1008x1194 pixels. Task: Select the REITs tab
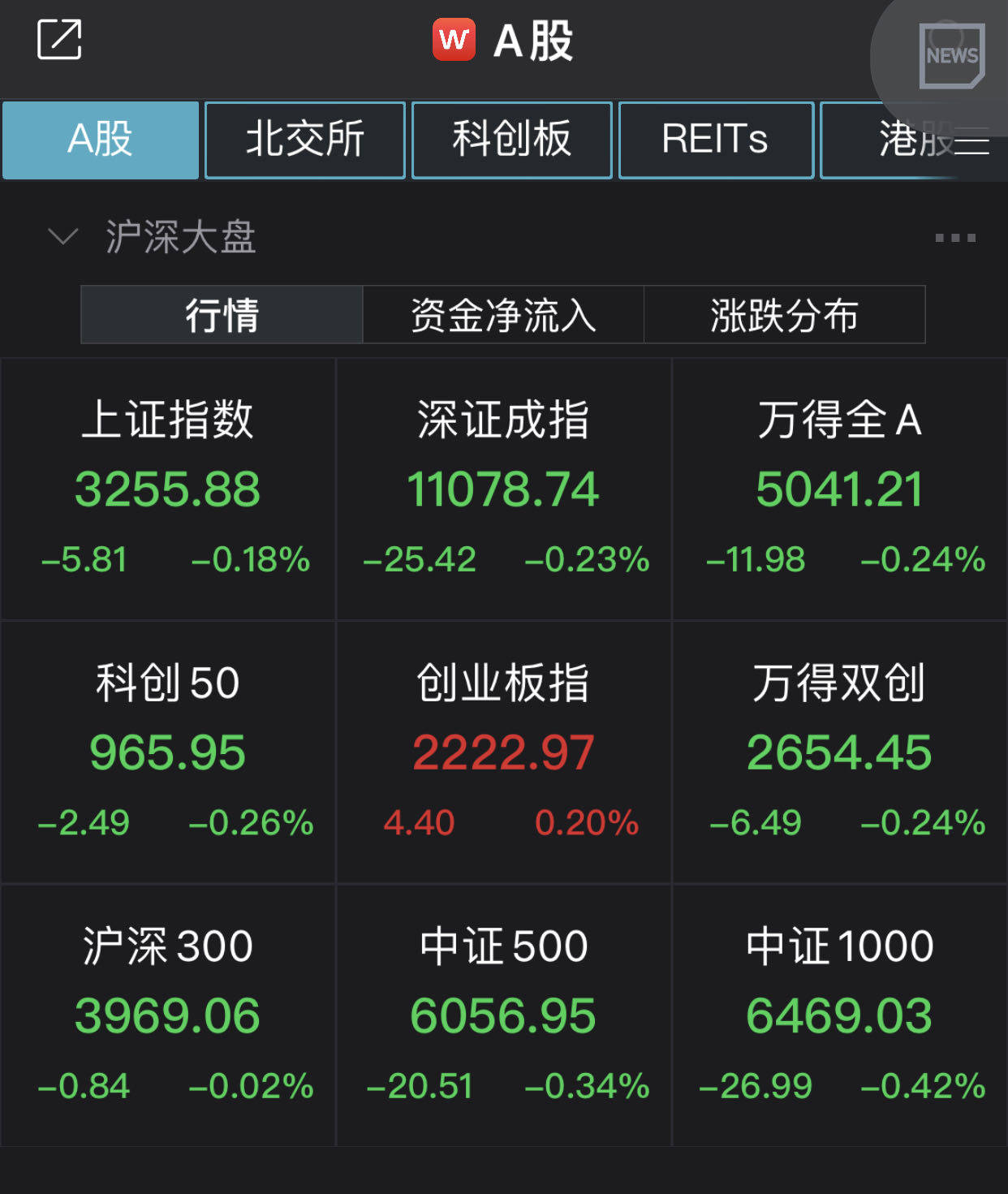715,140
